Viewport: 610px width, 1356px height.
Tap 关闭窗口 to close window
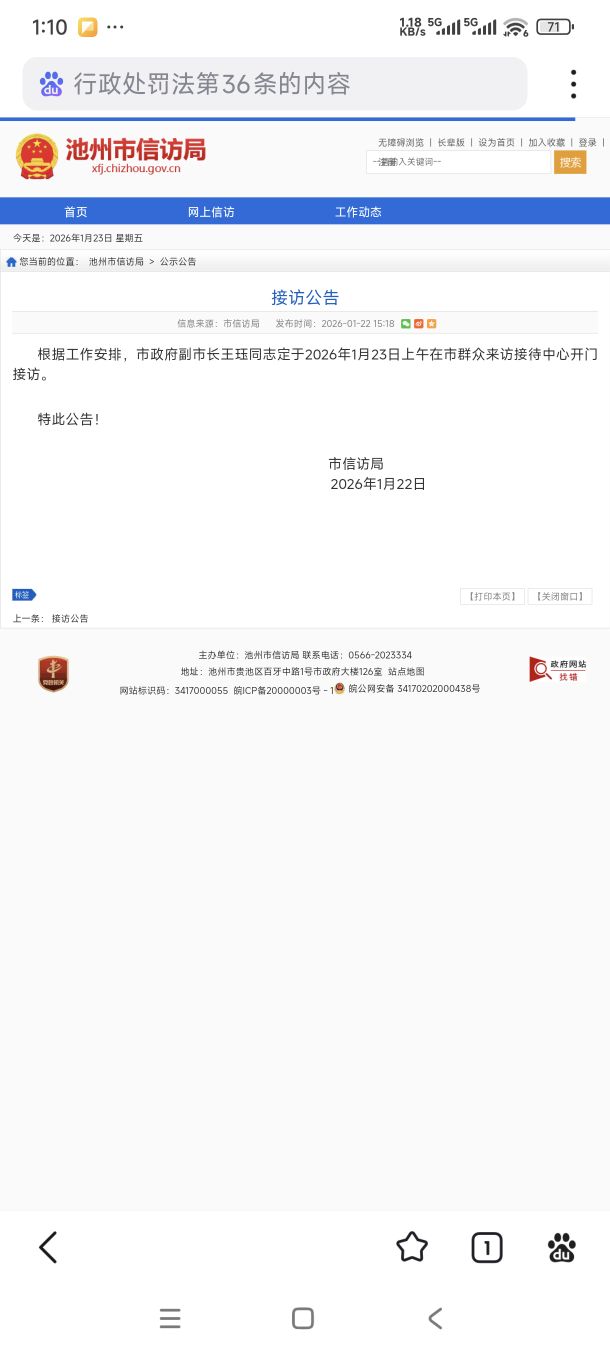click(x=560, y=597)
